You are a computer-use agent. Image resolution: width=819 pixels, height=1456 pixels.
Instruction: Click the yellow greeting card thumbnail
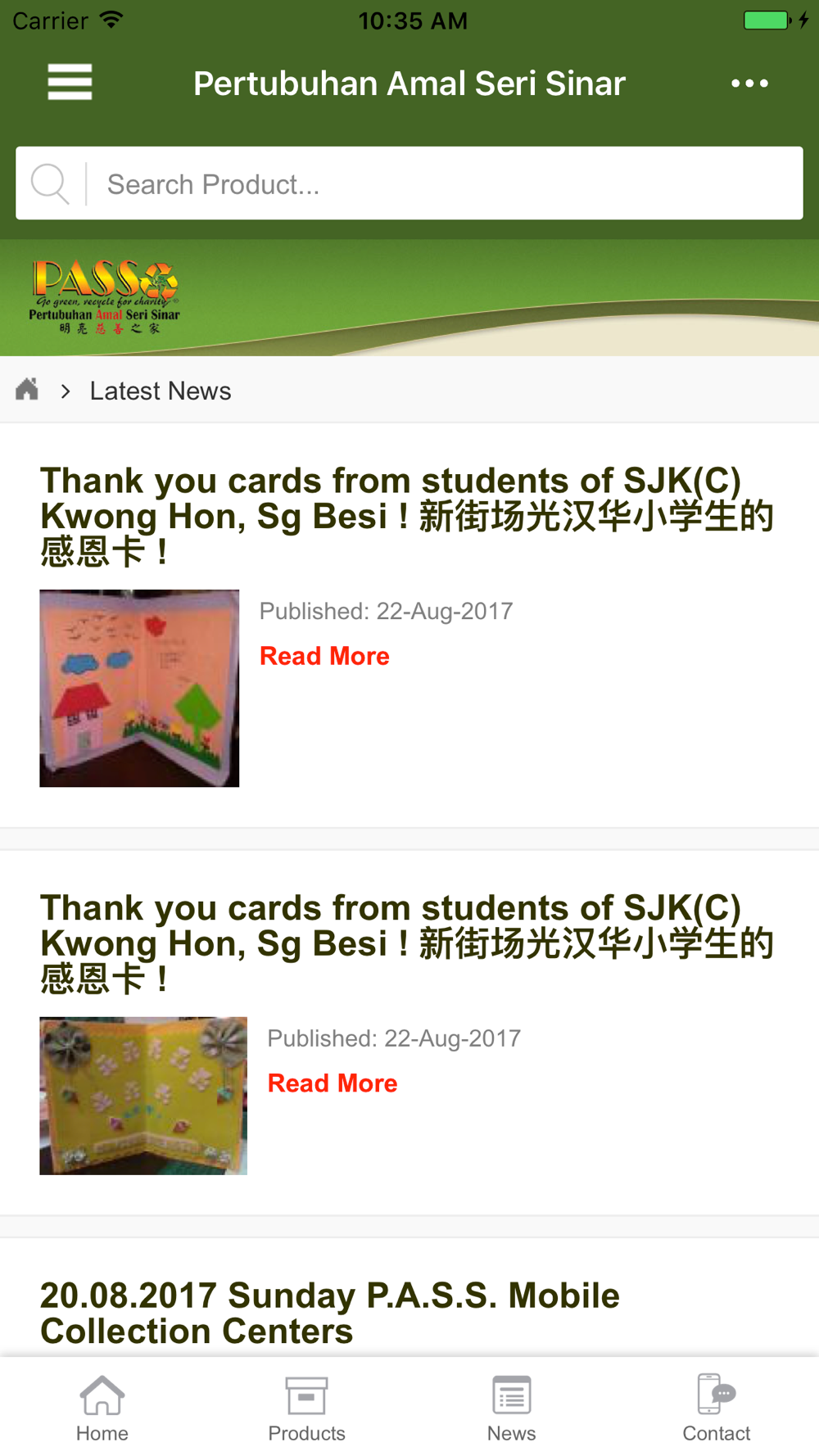143,1095
